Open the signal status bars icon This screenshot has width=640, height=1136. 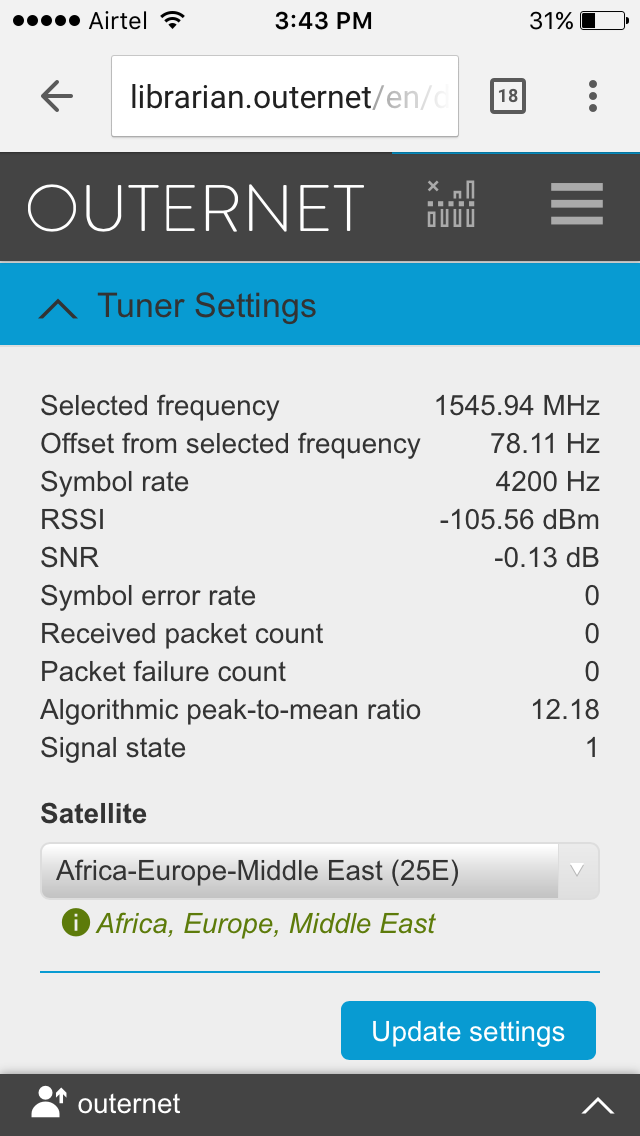click(452, 204)
